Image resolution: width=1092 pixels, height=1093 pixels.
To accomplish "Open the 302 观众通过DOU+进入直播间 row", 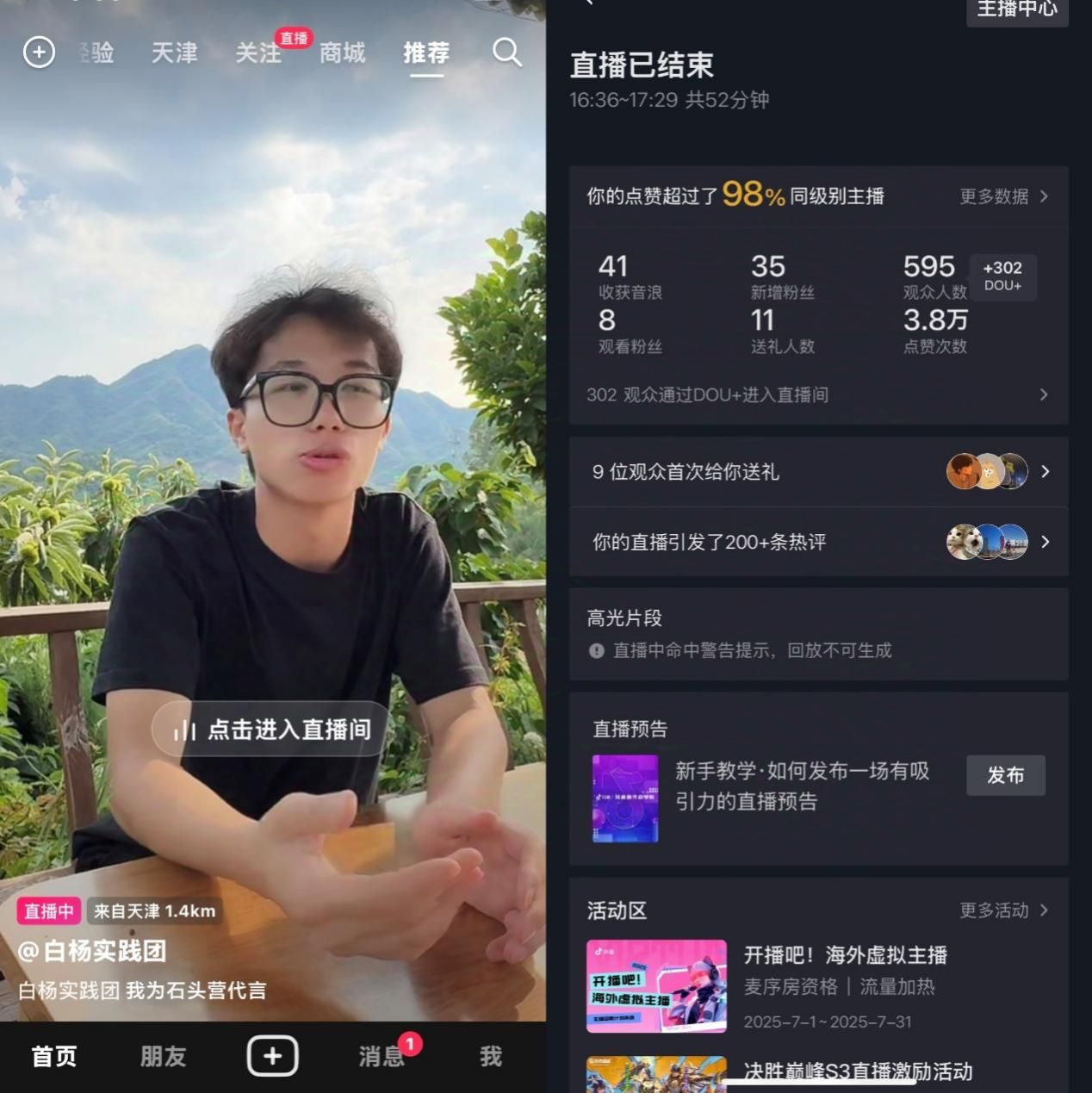I will click(818, 394).
